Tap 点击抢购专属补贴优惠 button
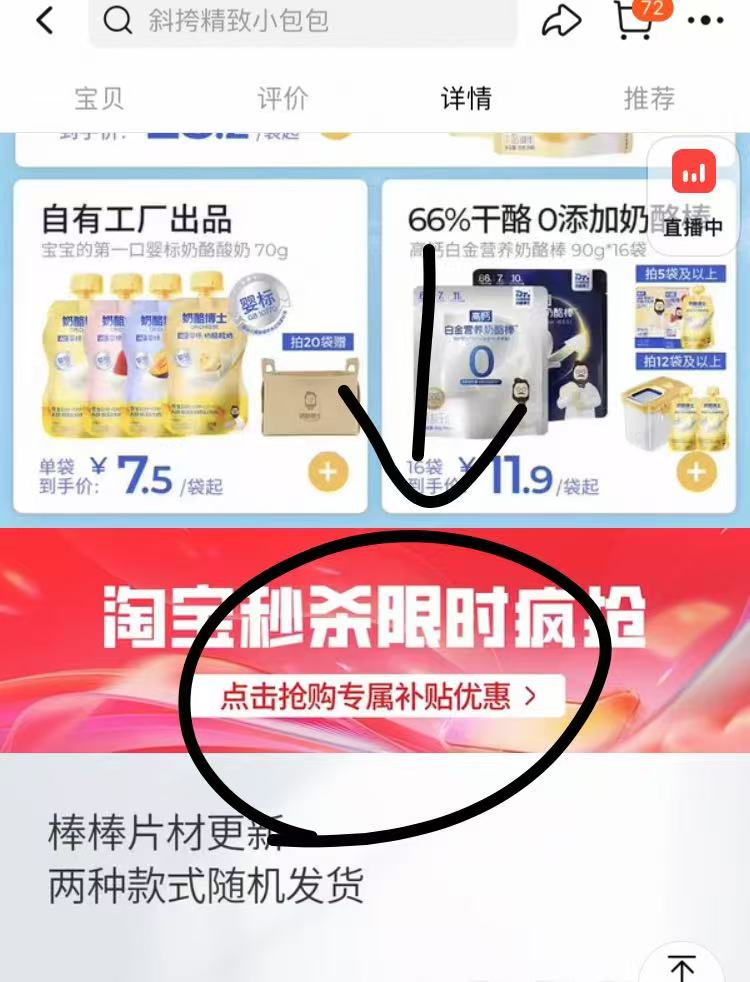This screenshot has height=982, width=750. tap(379, 696)
